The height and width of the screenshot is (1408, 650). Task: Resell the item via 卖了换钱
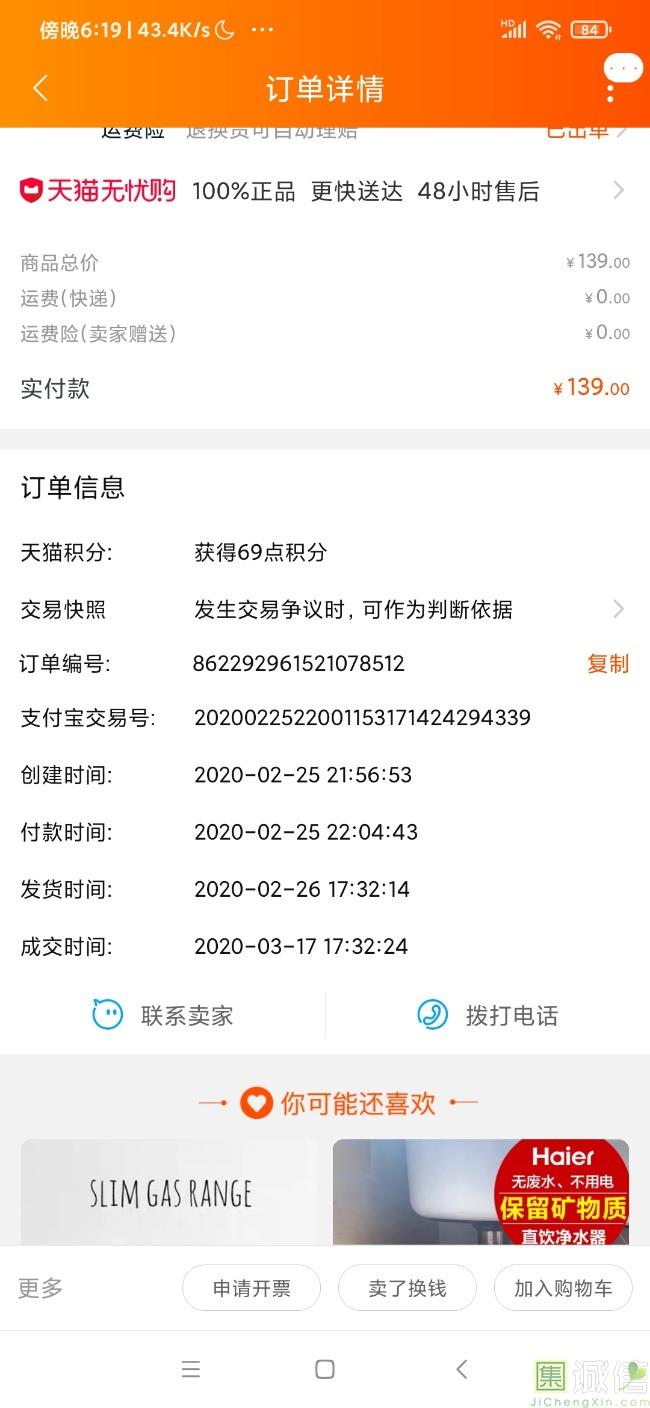(x=407, y=1288)
